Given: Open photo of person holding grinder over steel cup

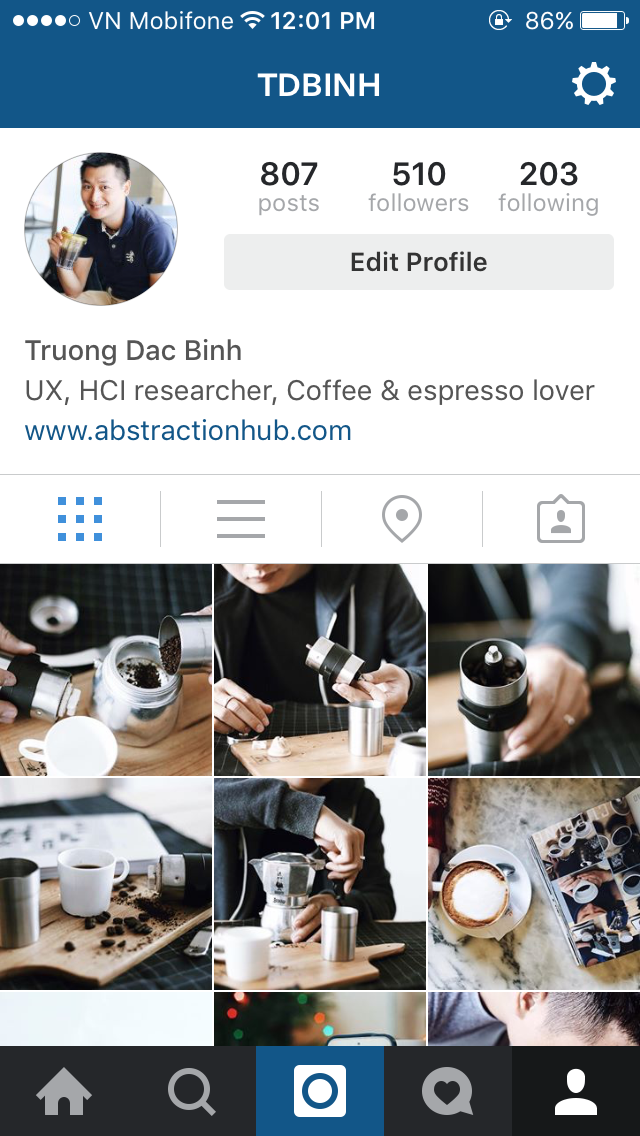Looking at the screenshot, I should point(320,669).
